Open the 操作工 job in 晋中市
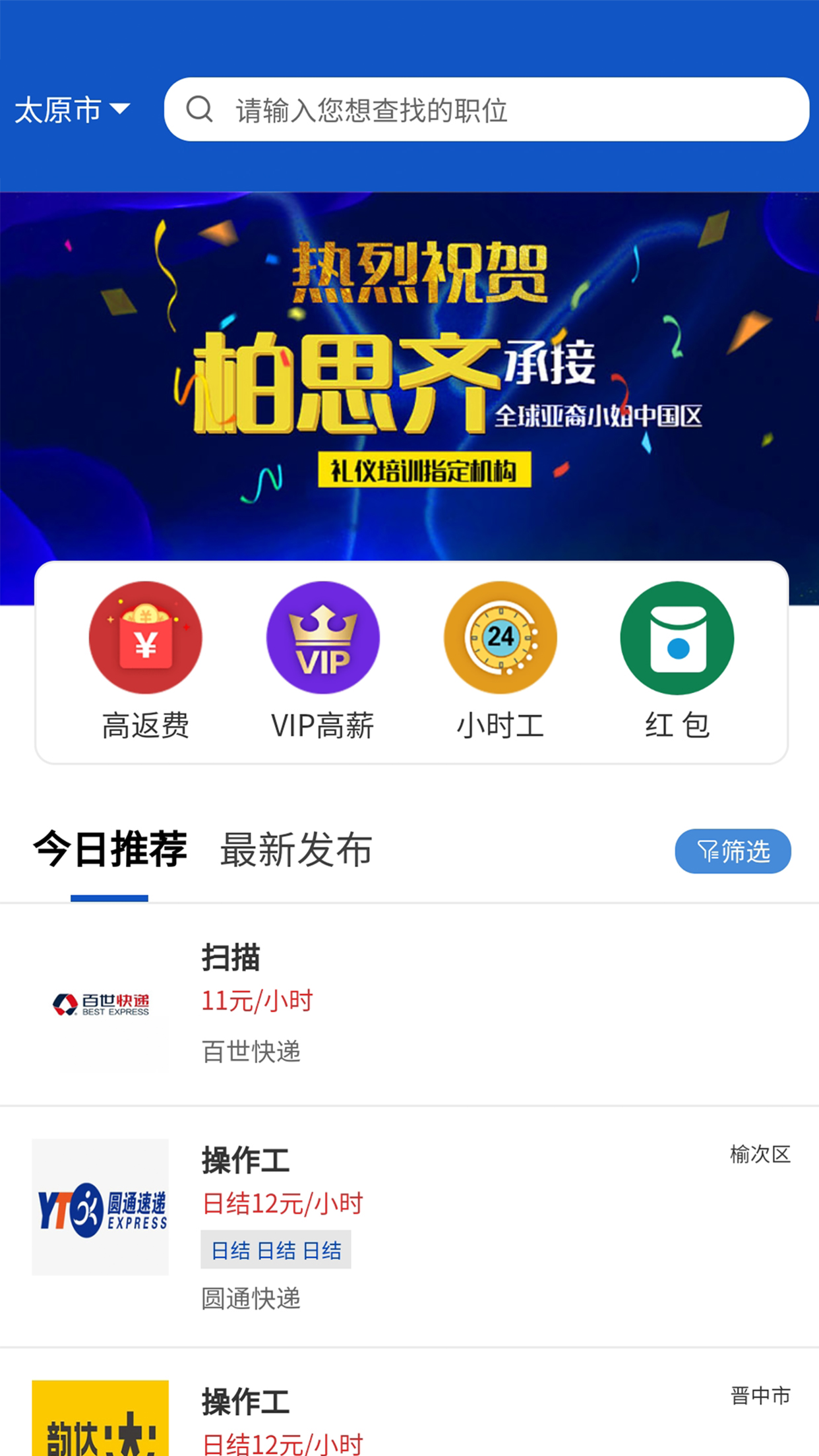This screenshot has width=819, height=1456. [x=409, y=1418]
